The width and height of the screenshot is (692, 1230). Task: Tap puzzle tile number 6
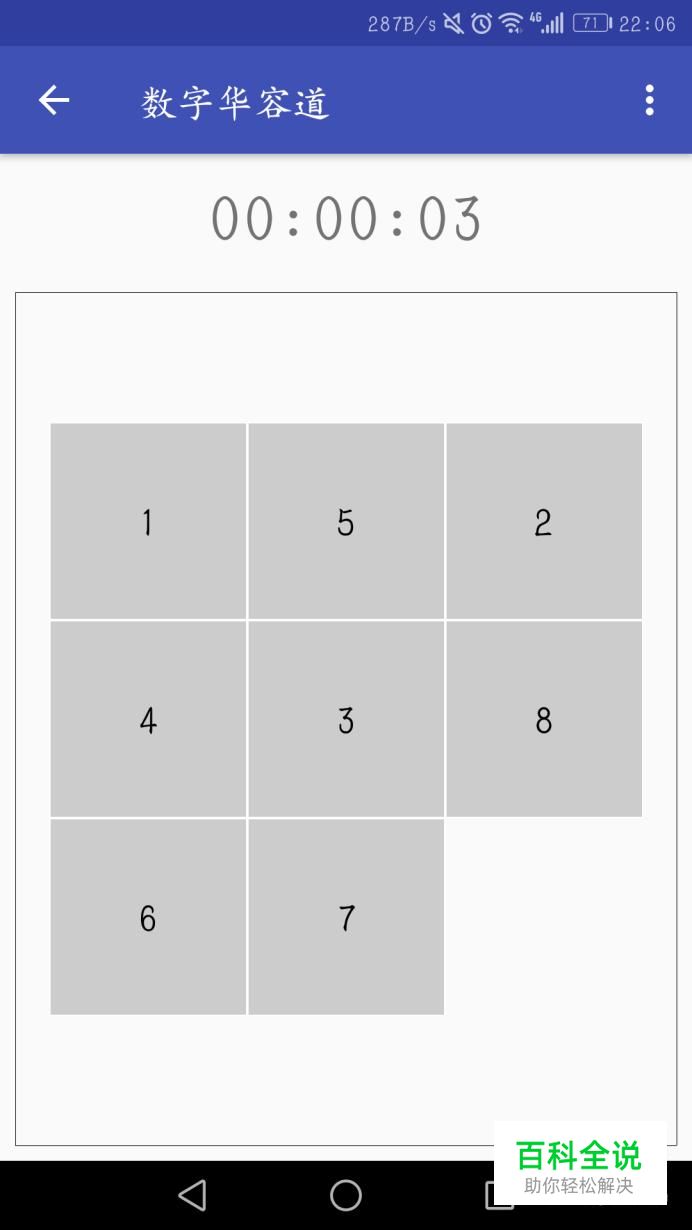coord(148,917)
